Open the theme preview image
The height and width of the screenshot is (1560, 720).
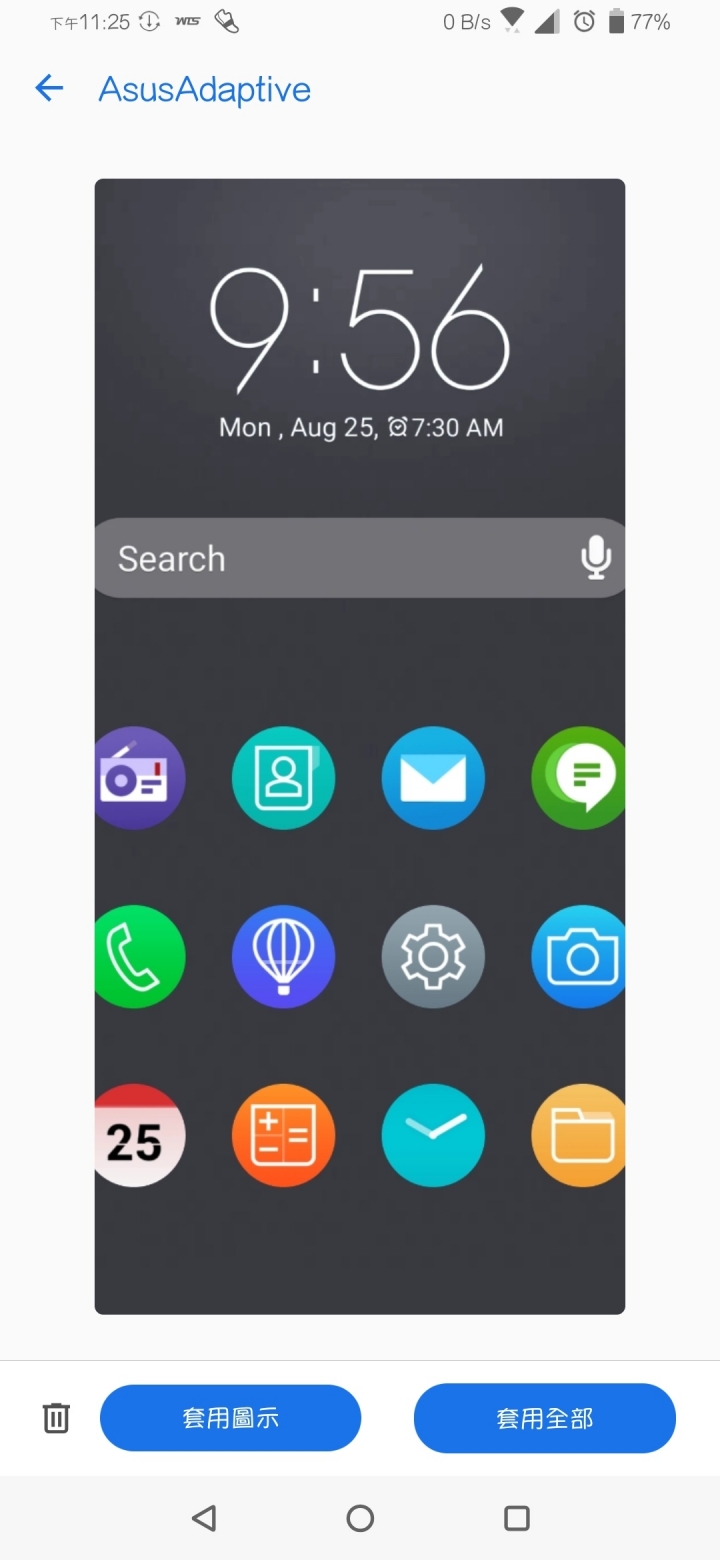360,746
